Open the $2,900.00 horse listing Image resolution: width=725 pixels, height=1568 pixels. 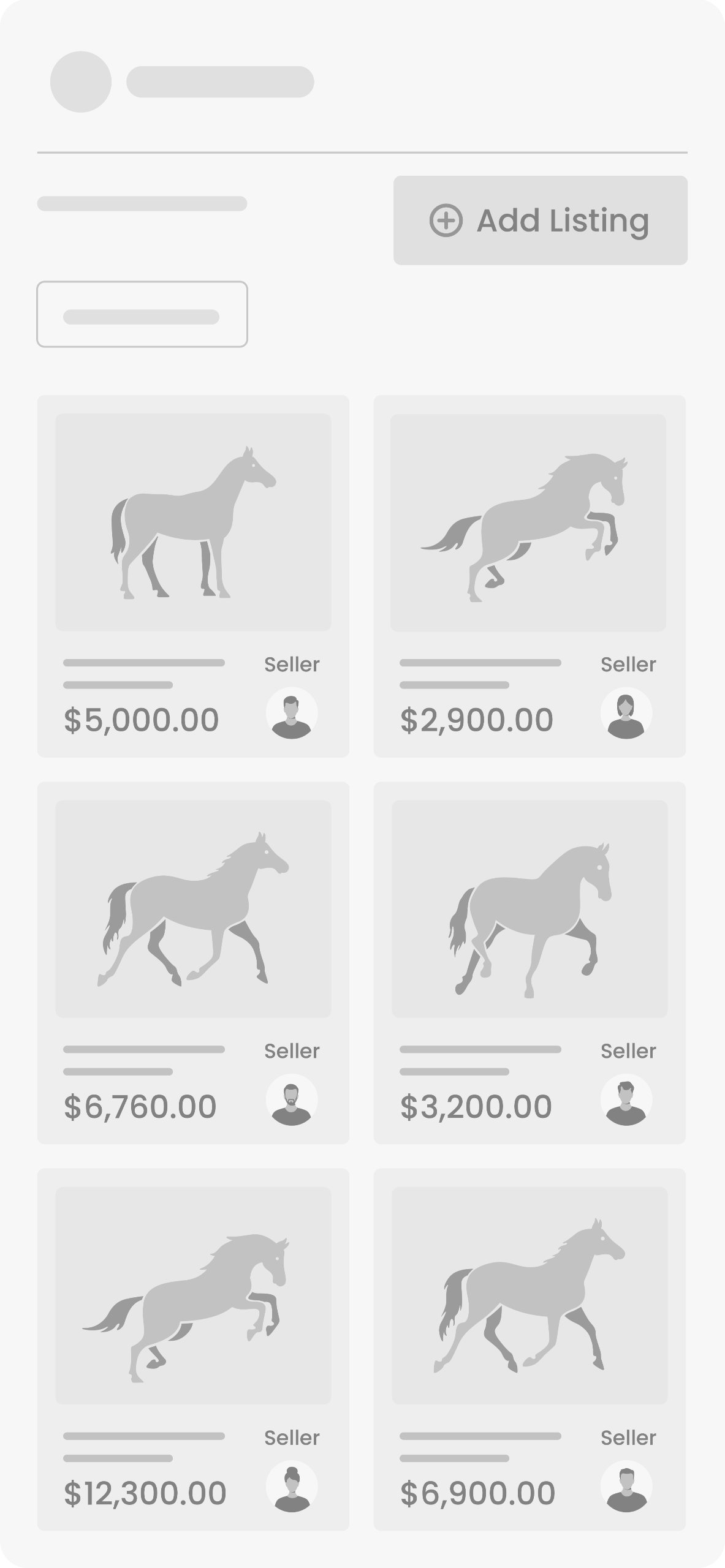pyautogui.click(x=528, y=522)
